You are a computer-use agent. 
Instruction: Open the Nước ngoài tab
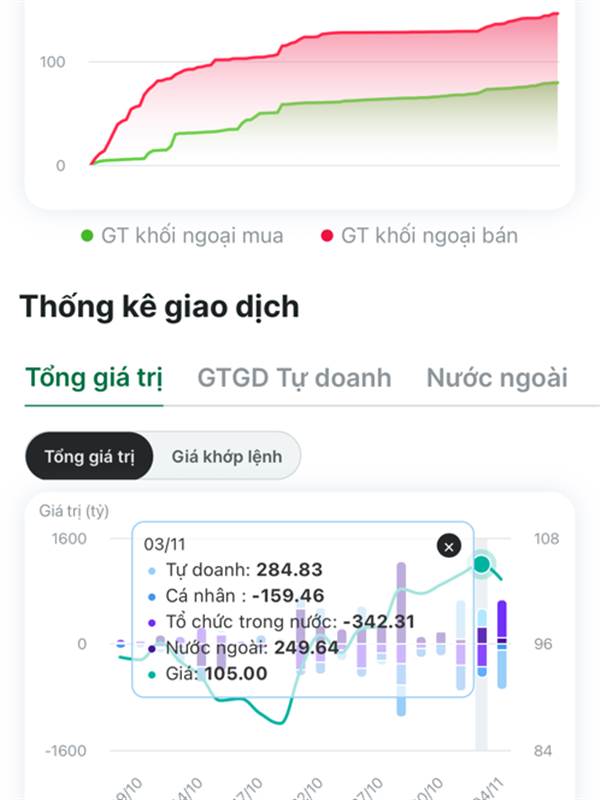pos(497,378)
